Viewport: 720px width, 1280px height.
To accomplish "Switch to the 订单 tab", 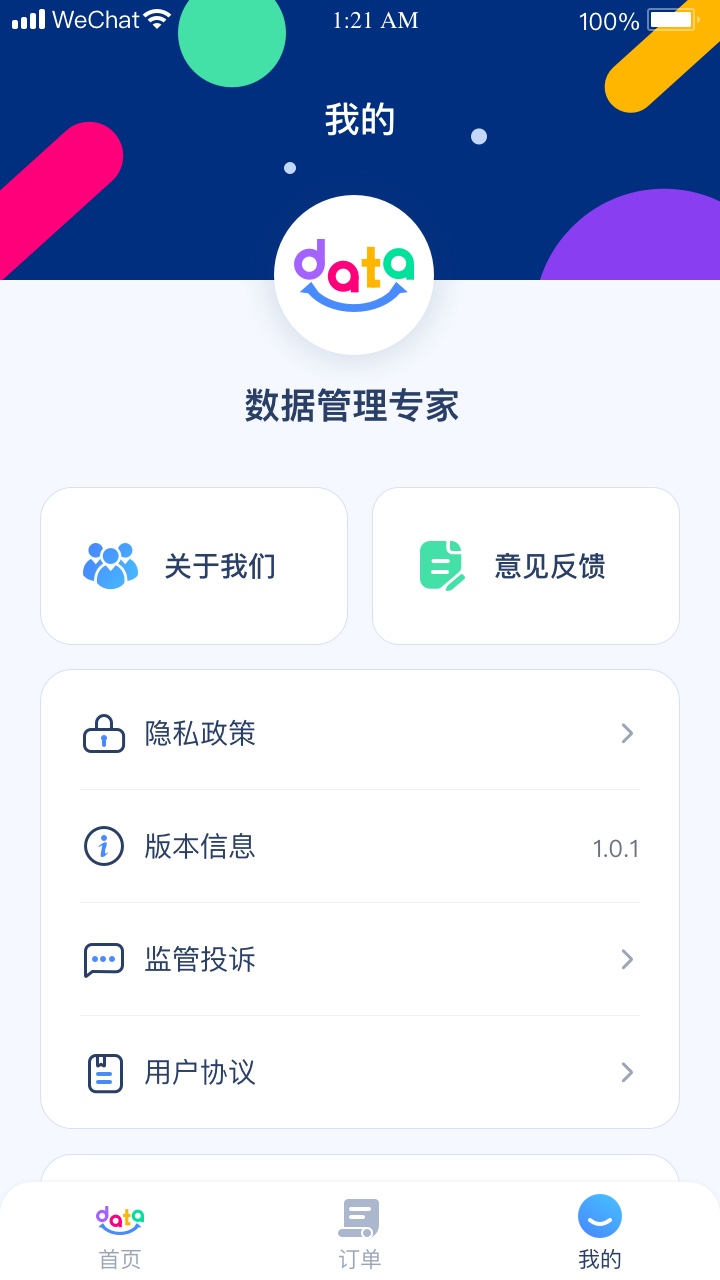I will point(359,1232).
